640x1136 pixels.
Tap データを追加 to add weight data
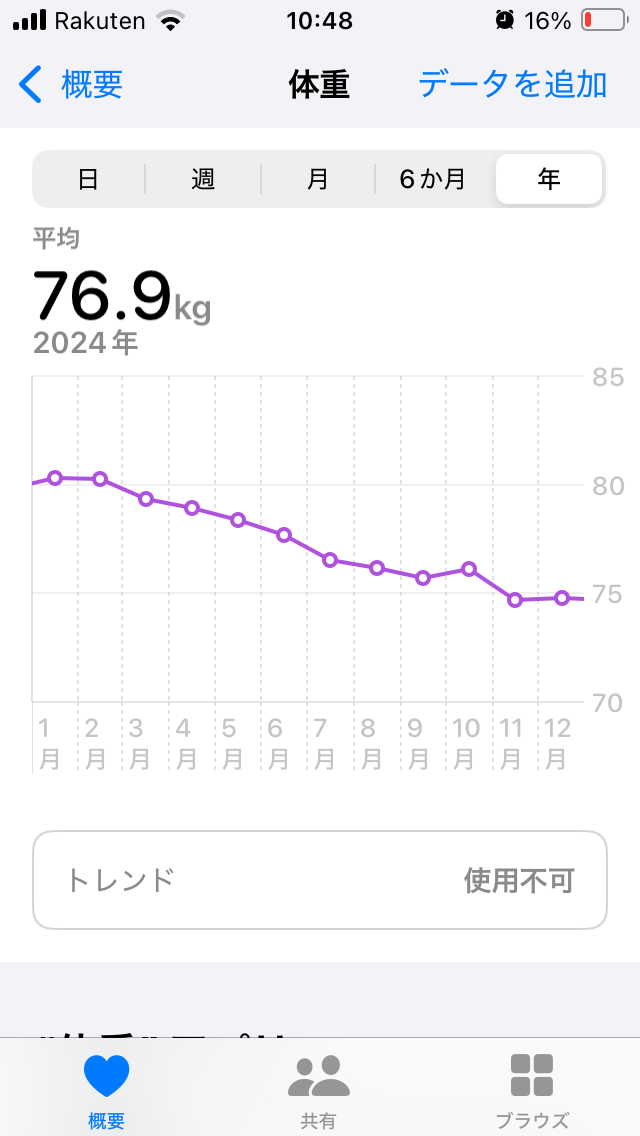coord(512,85)
